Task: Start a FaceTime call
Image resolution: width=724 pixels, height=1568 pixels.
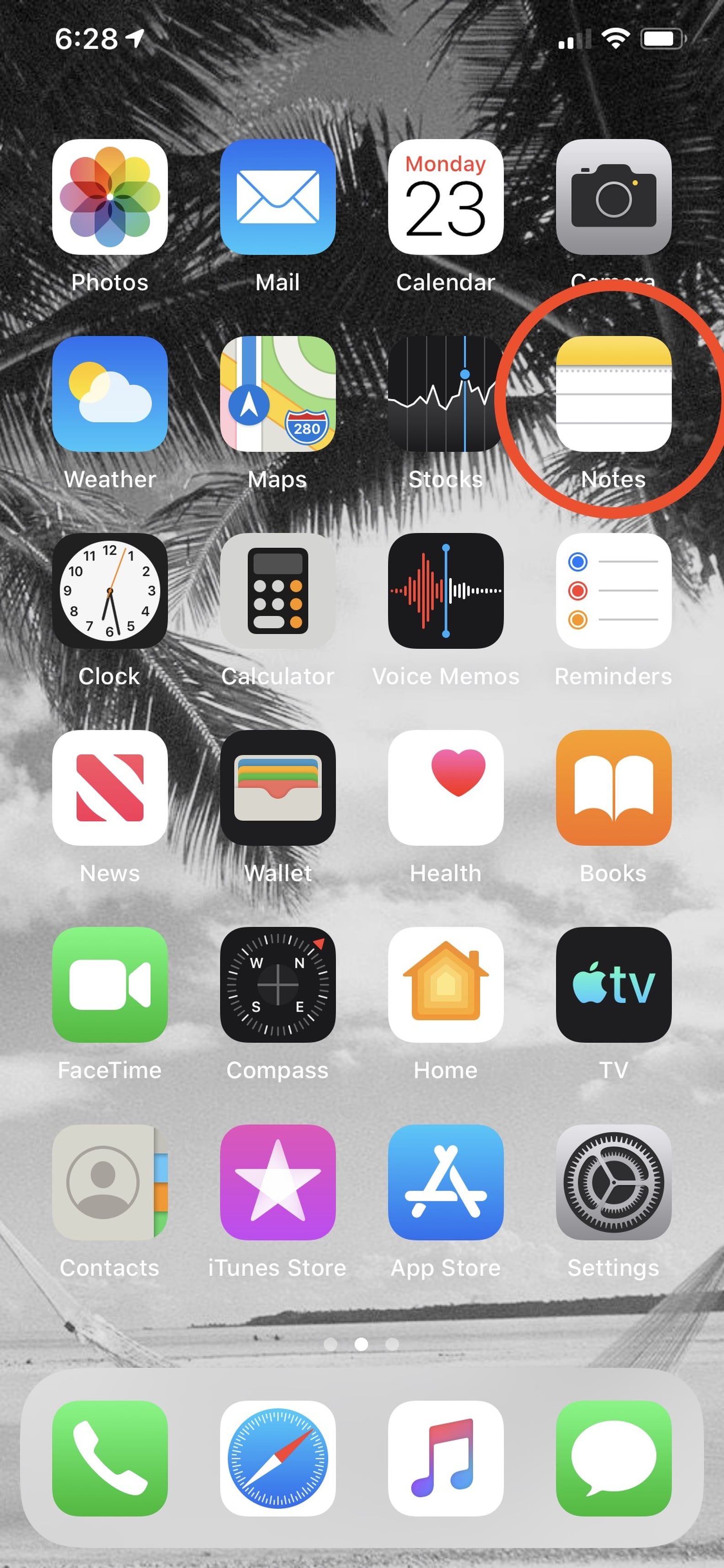Action: click(110, 986)
